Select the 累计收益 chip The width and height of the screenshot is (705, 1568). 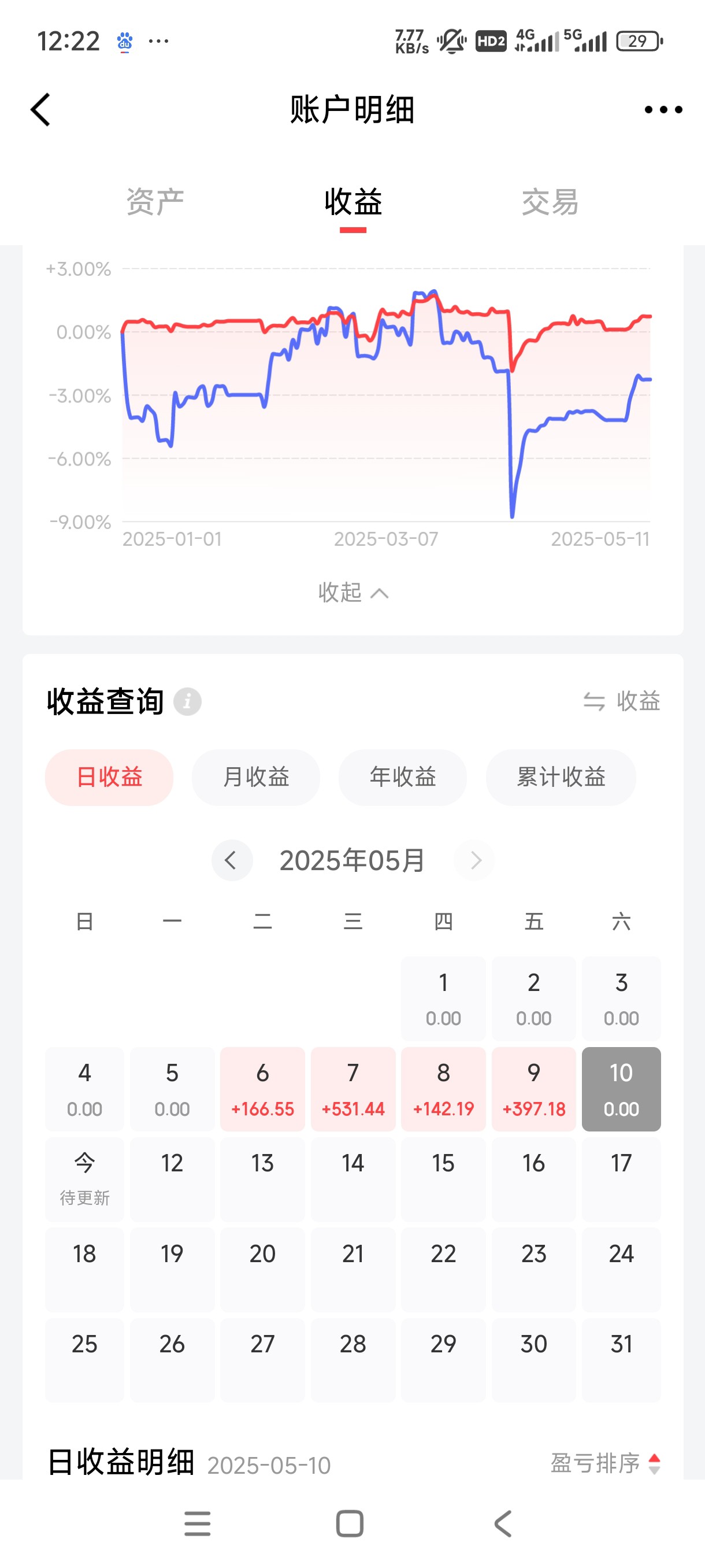pyautogui.click(x=561, y=777)
